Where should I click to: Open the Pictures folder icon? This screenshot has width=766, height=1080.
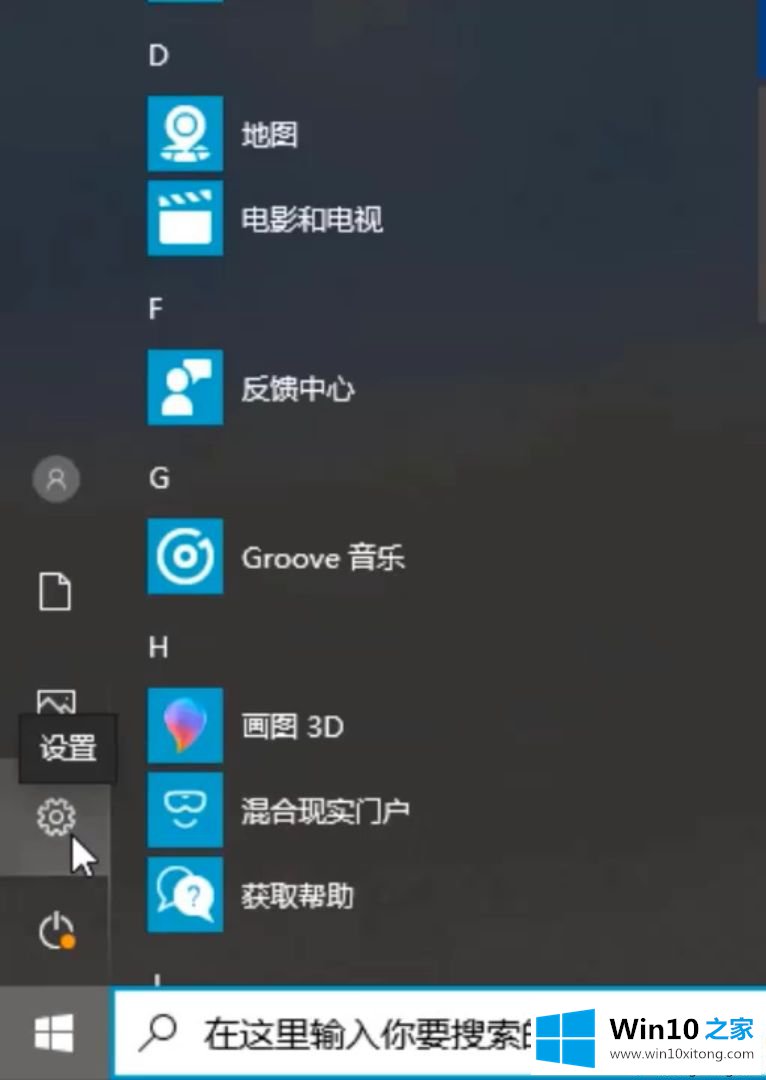pos(55,701)
